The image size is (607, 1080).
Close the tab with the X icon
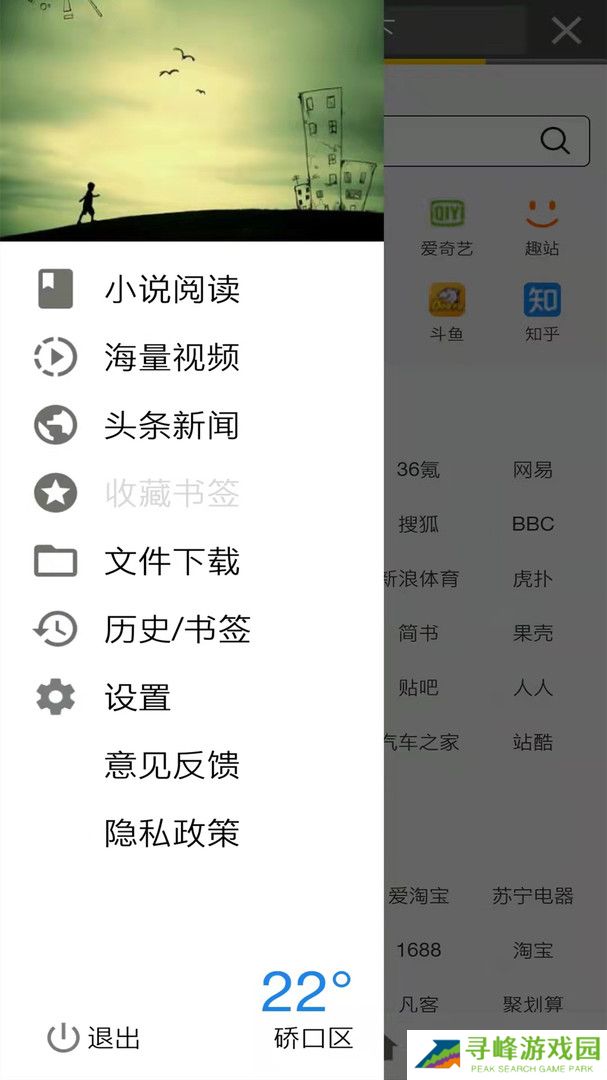566,31
